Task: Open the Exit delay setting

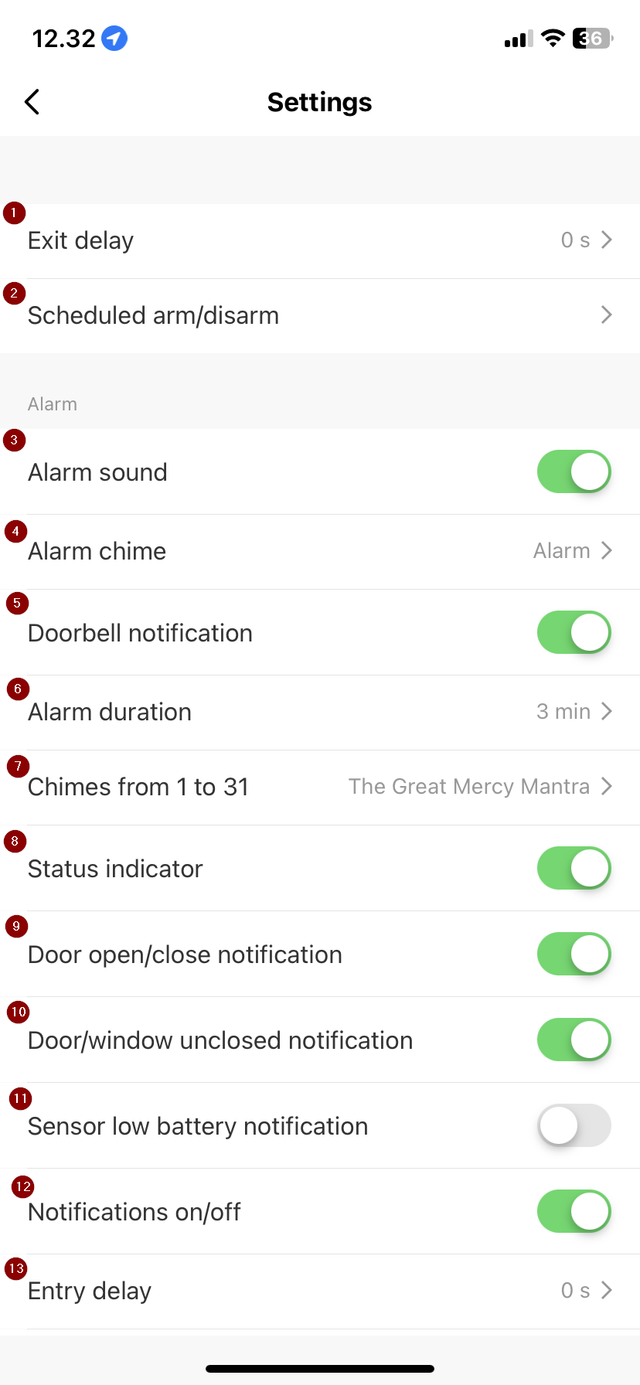Action: point(320,241)
